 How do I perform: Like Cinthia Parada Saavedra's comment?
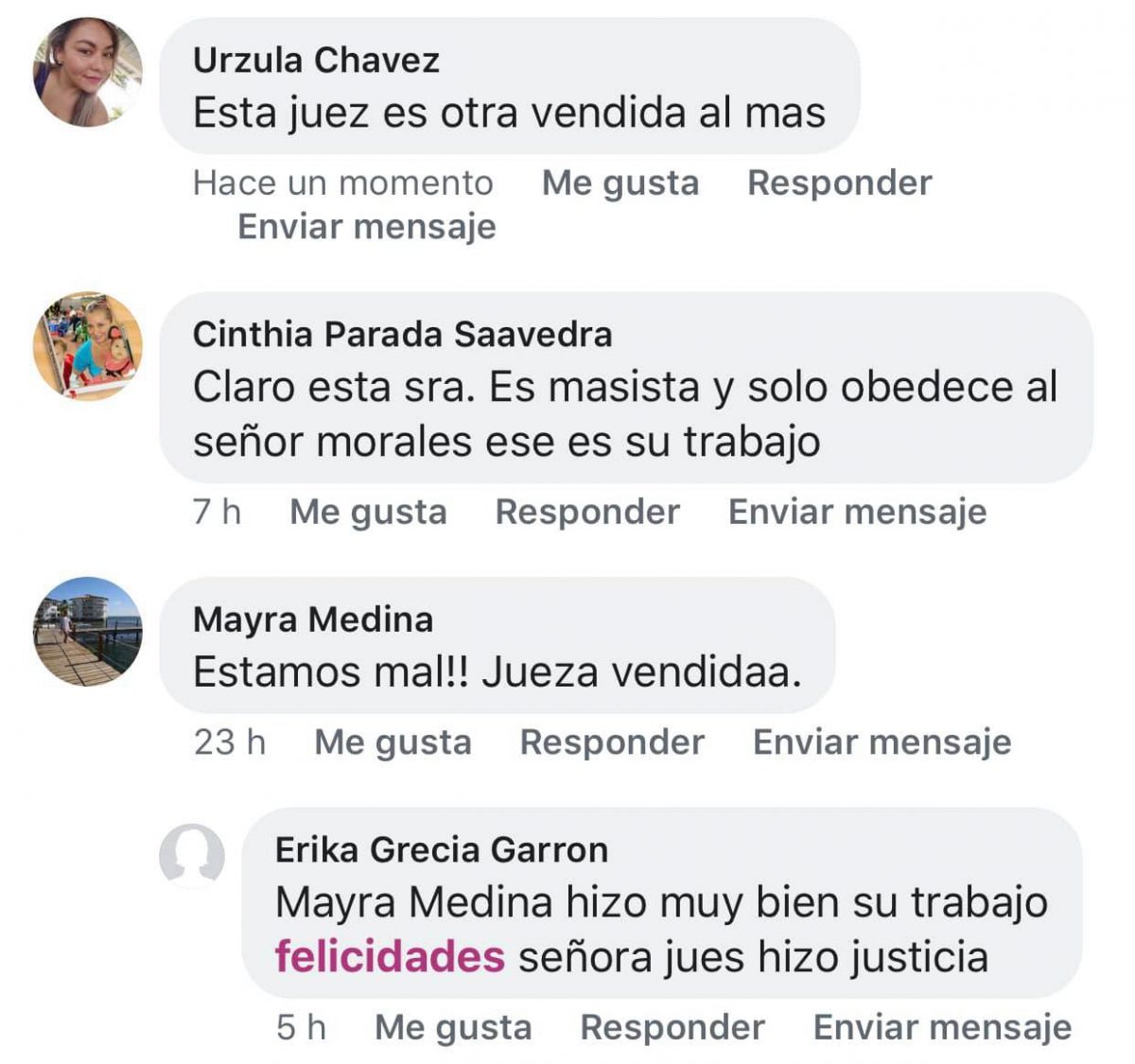pos(368,512)
